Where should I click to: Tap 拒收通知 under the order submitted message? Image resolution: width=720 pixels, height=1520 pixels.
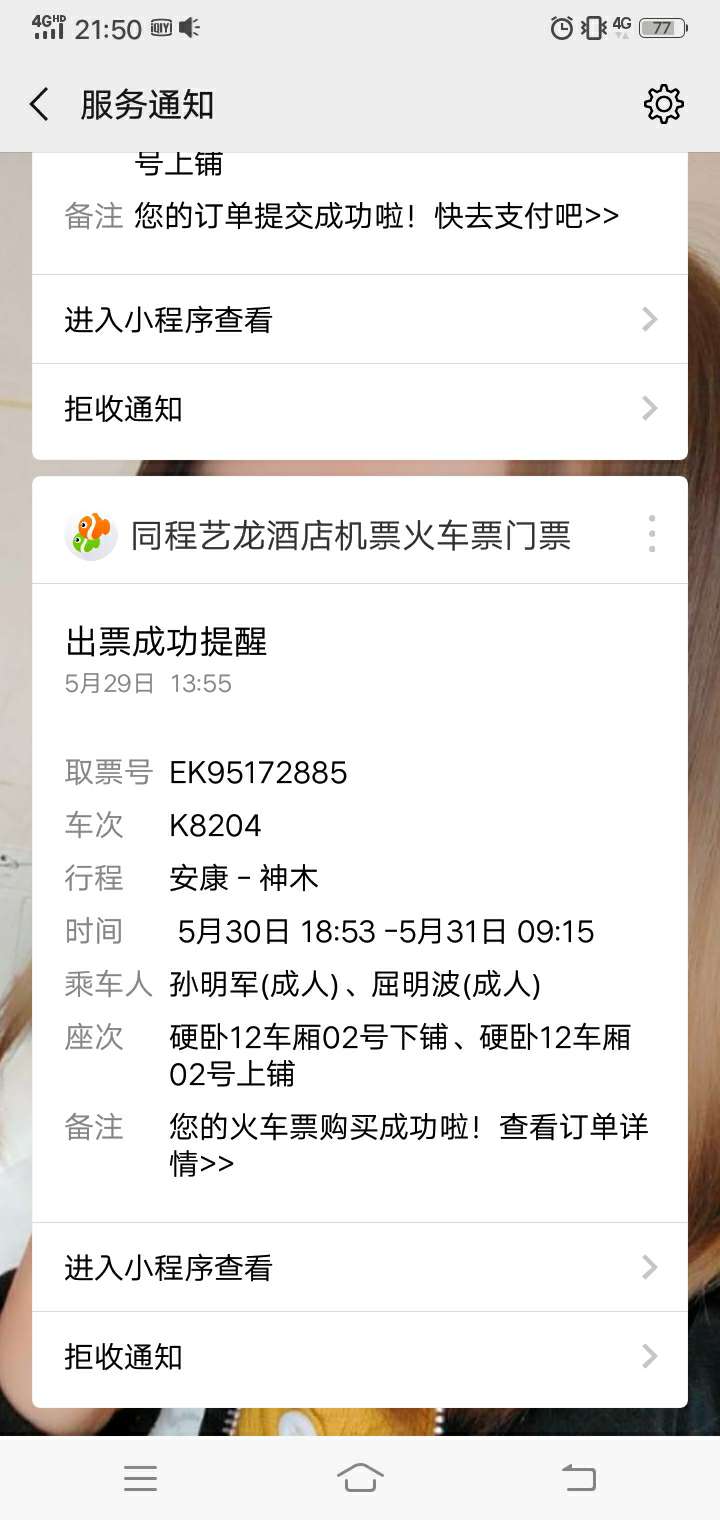point(360,409)
